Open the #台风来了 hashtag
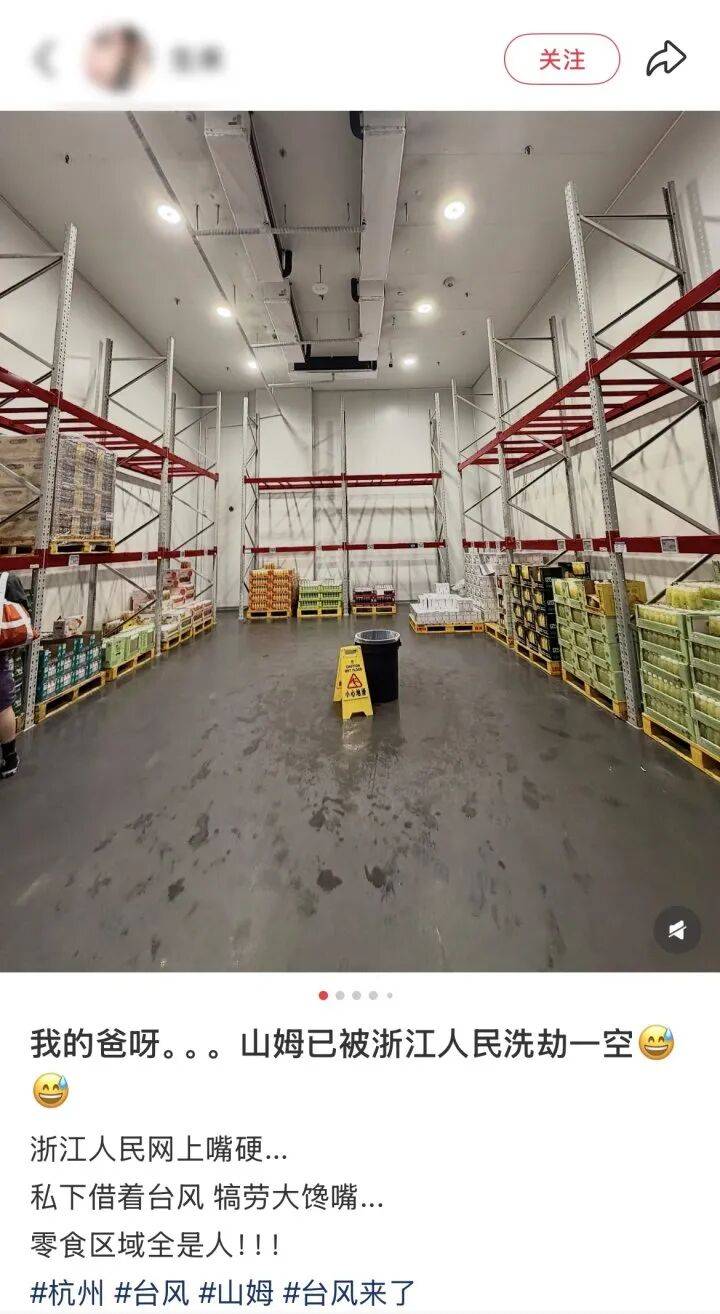This screenshot has height=1314, width=720. tap(348, 1292)
